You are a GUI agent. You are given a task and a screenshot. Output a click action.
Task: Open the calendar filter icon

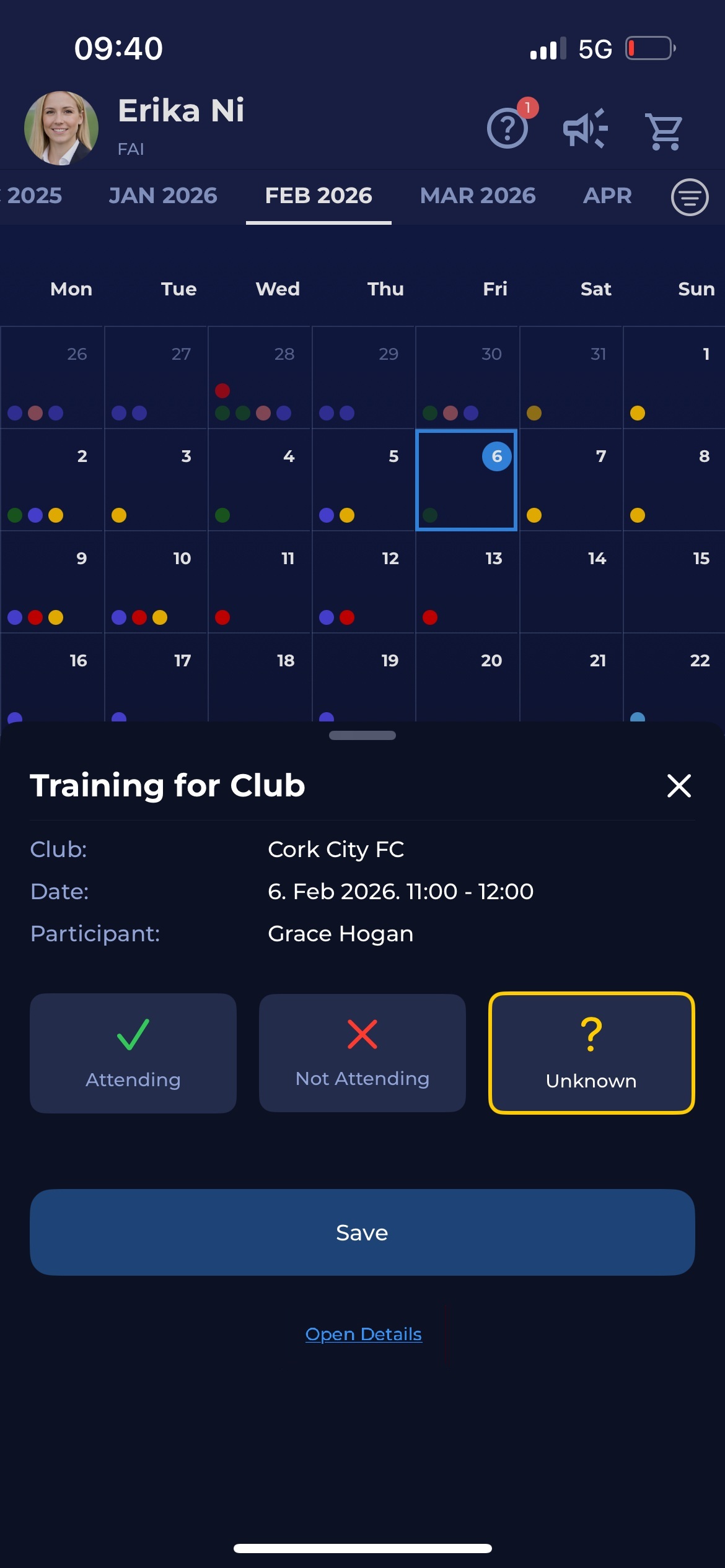point(689,197)
